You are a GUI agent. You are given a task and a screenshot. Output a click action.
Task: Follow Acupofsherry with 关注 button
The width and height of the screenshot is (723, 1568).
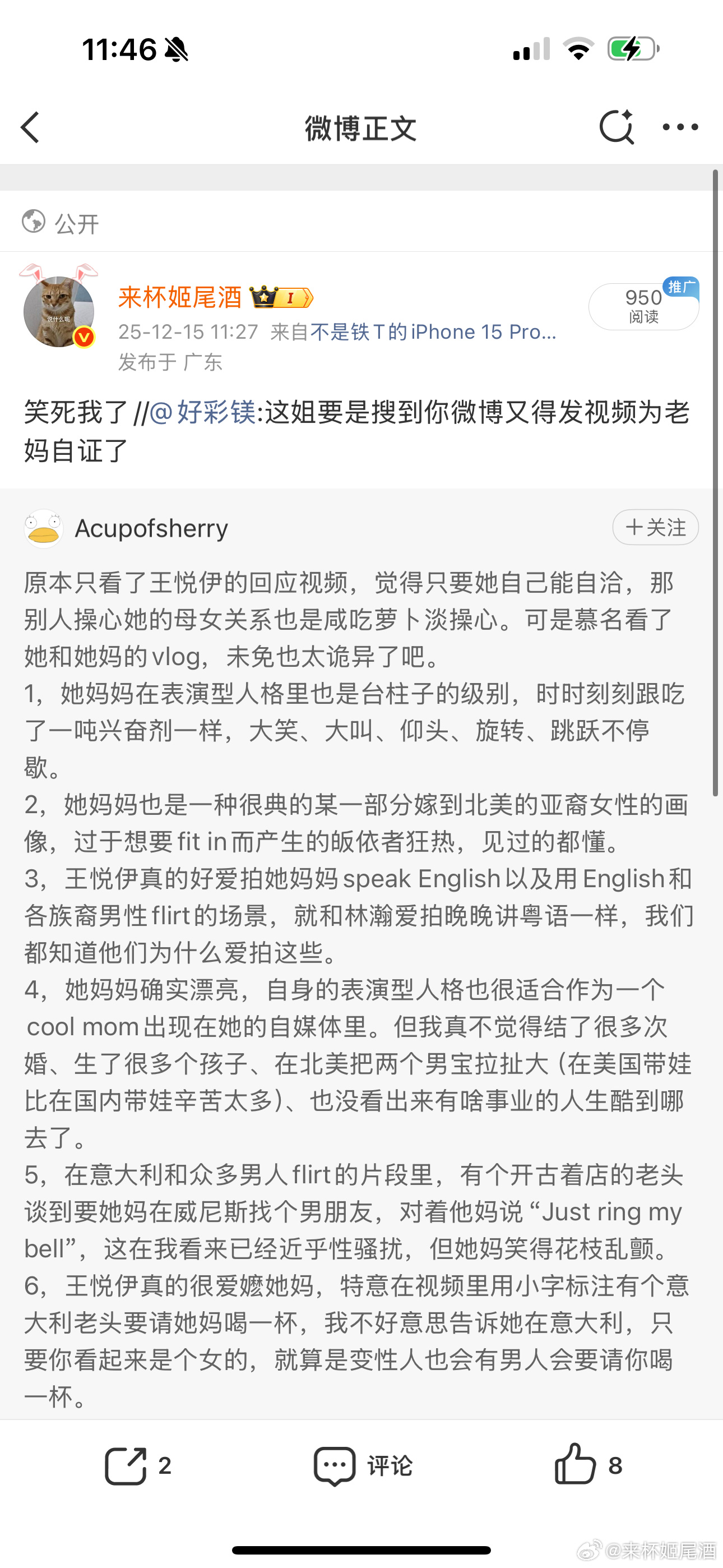click(x=655, y=527)
